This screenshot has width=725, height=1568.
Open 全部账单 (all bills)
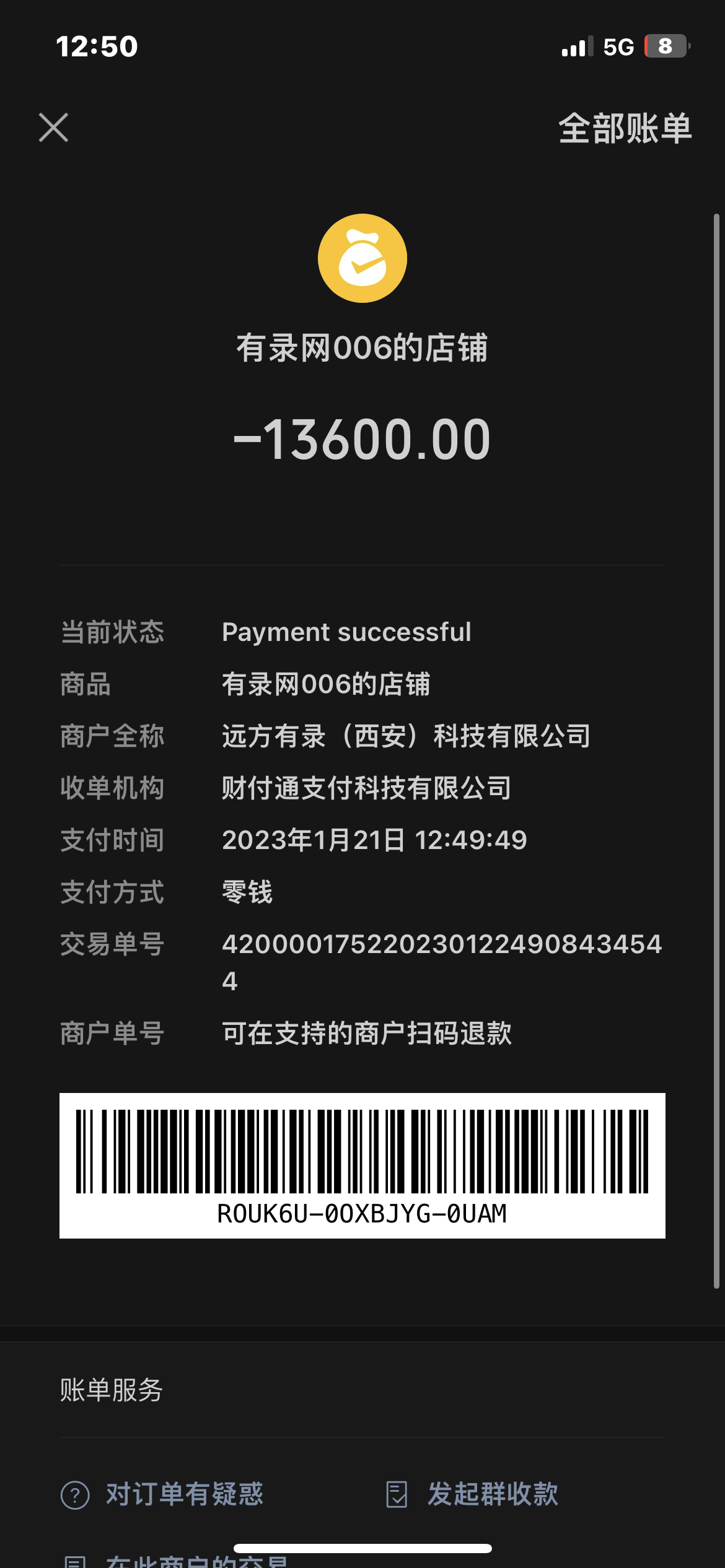pyautogui.click(x=625, y=129)
